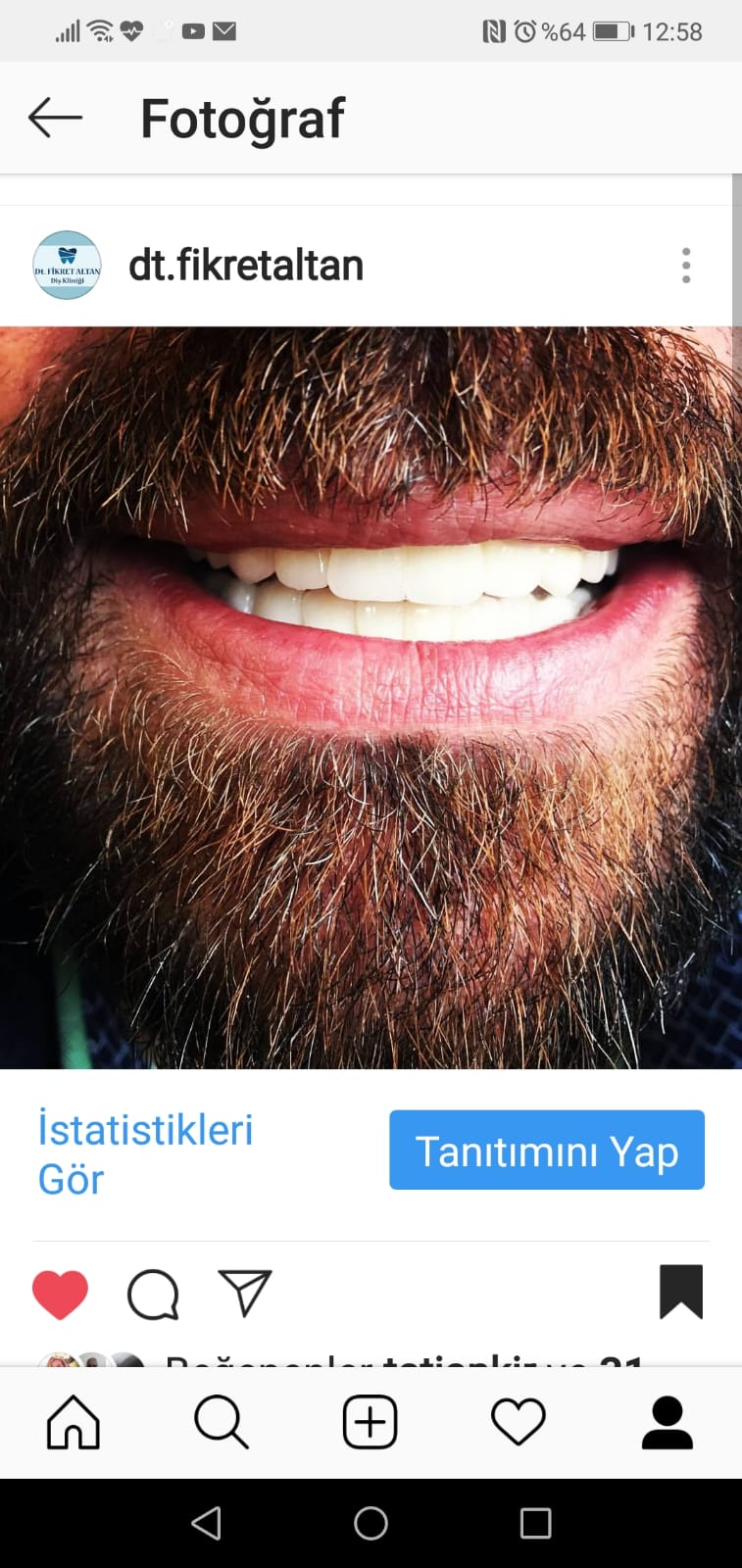Switch to the Home tab

(x=74, y=1422)
